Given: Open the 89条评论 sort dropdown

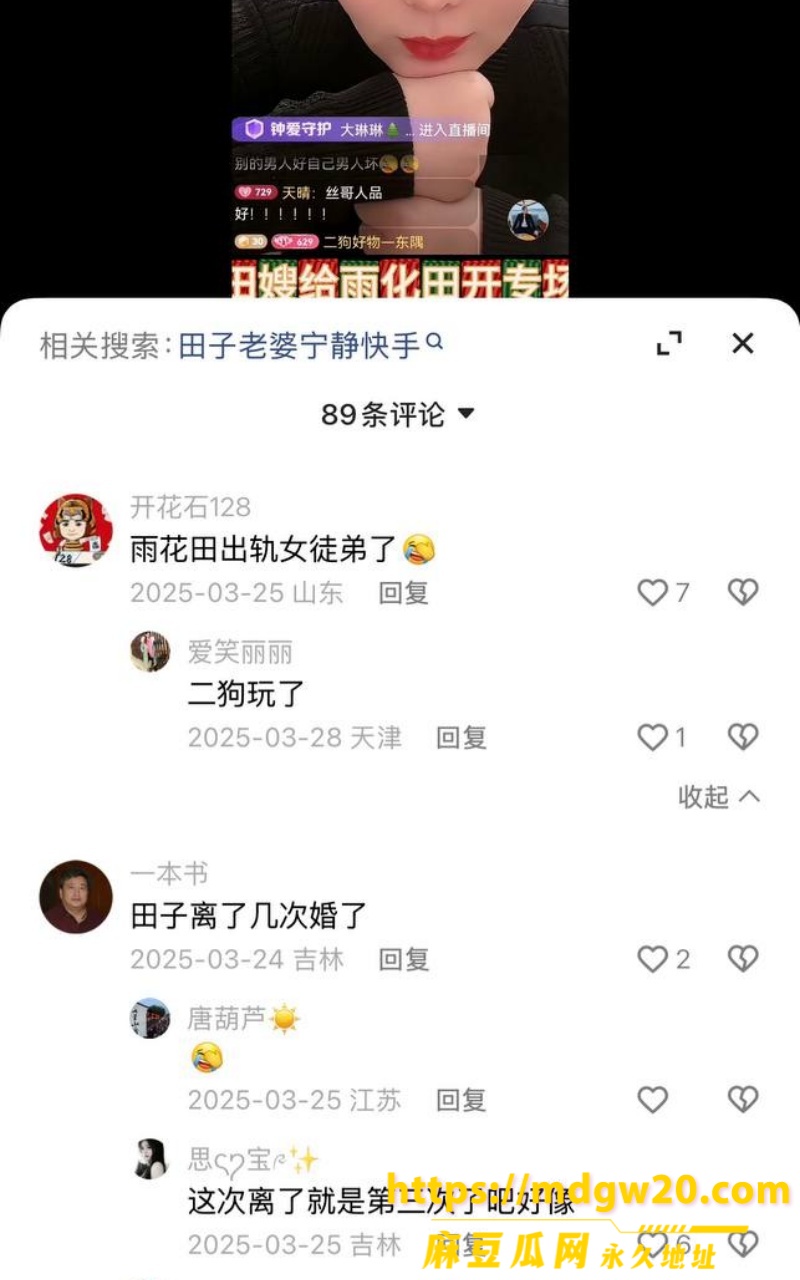Looking at the screenshot, I should (398, 414).
